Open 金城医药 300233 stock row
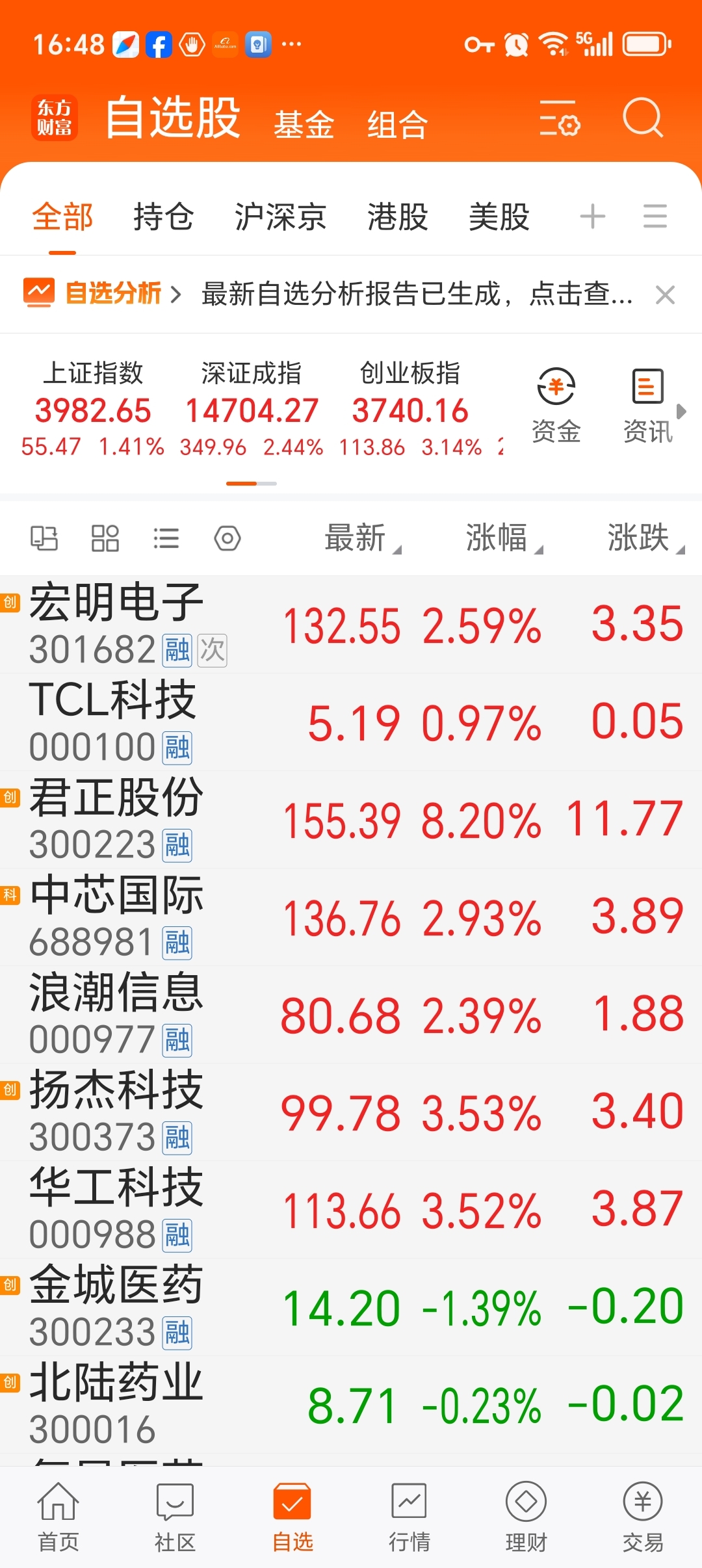 351,1307
